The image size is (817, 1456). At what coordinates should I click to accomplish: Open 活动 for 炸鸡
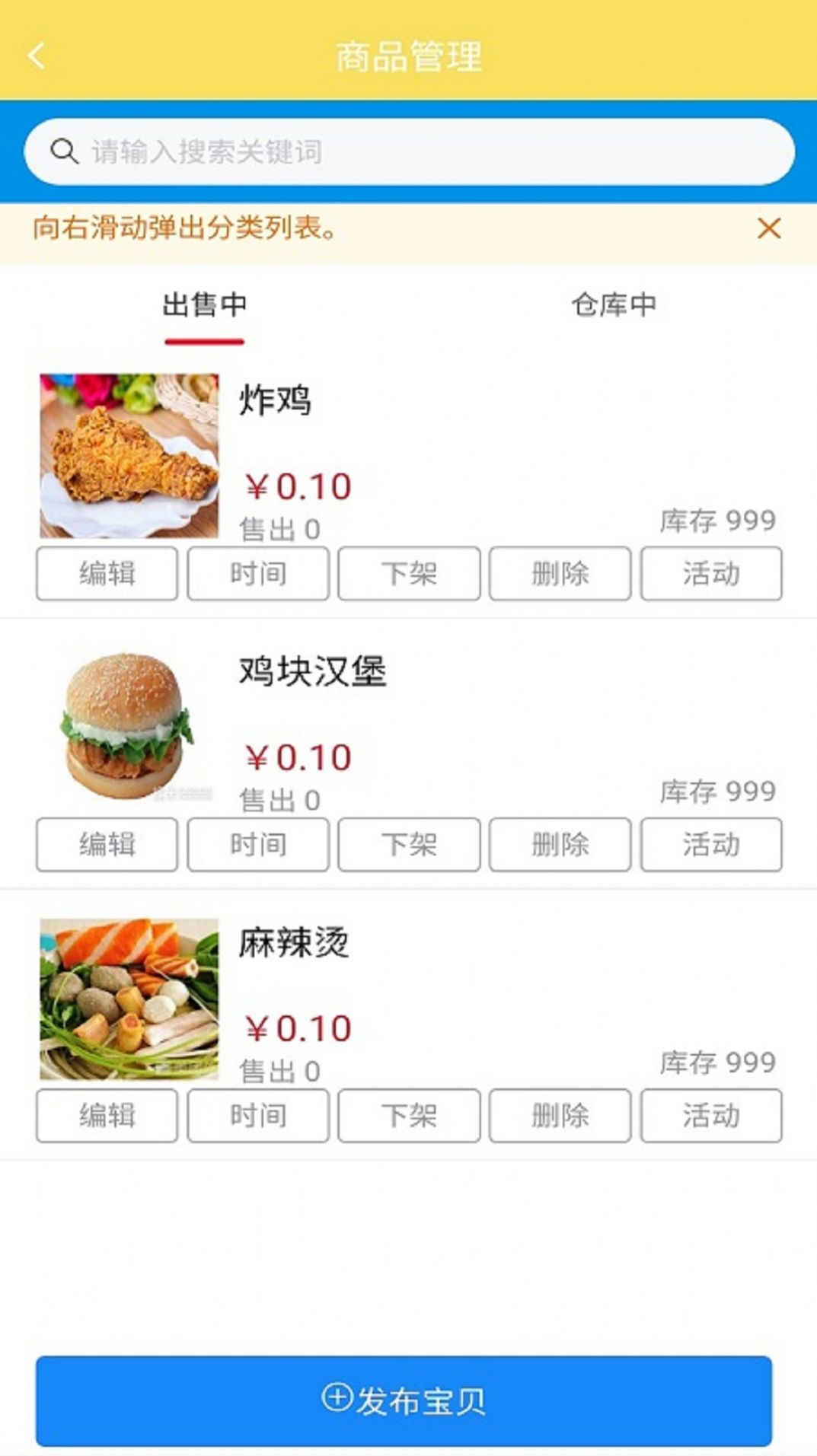(x=711, y=573)
